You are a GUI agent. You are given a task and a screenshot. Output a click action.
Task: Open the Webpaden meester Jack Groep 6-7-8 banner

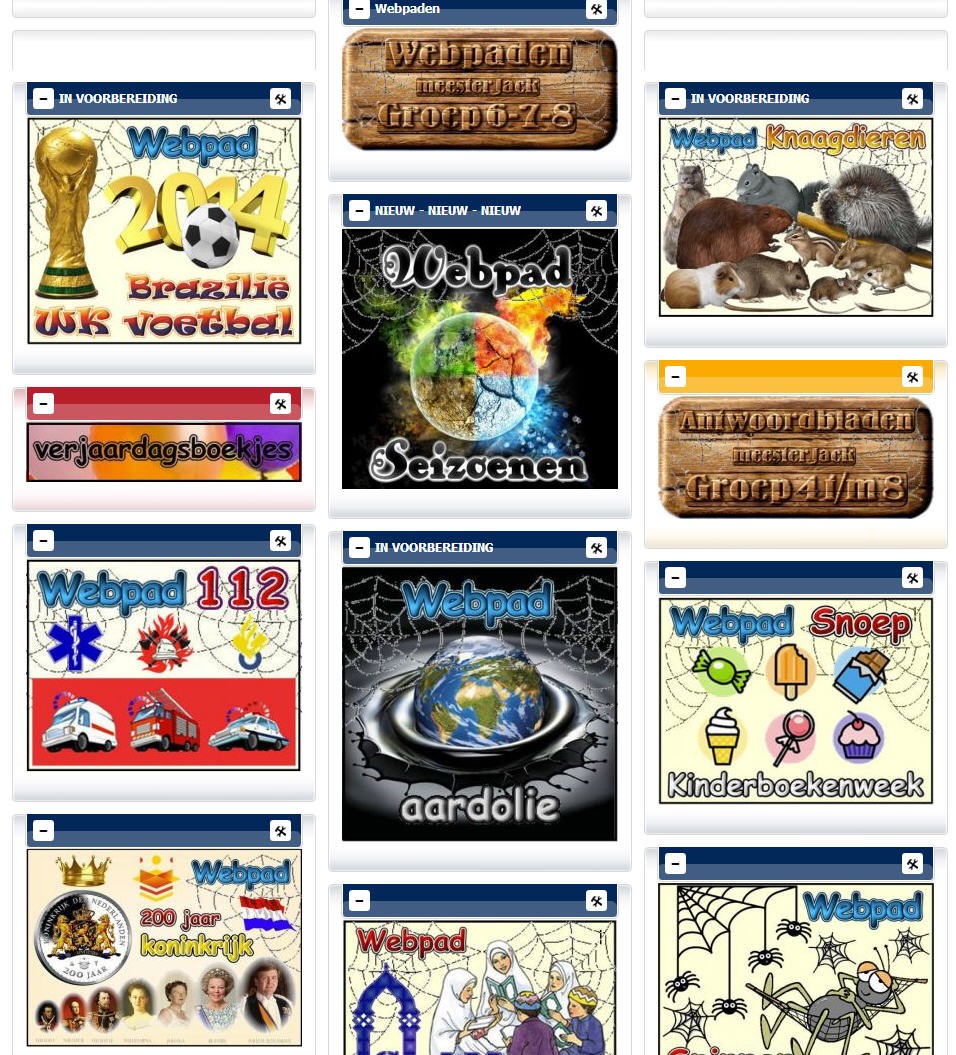[x=480, y=89]
